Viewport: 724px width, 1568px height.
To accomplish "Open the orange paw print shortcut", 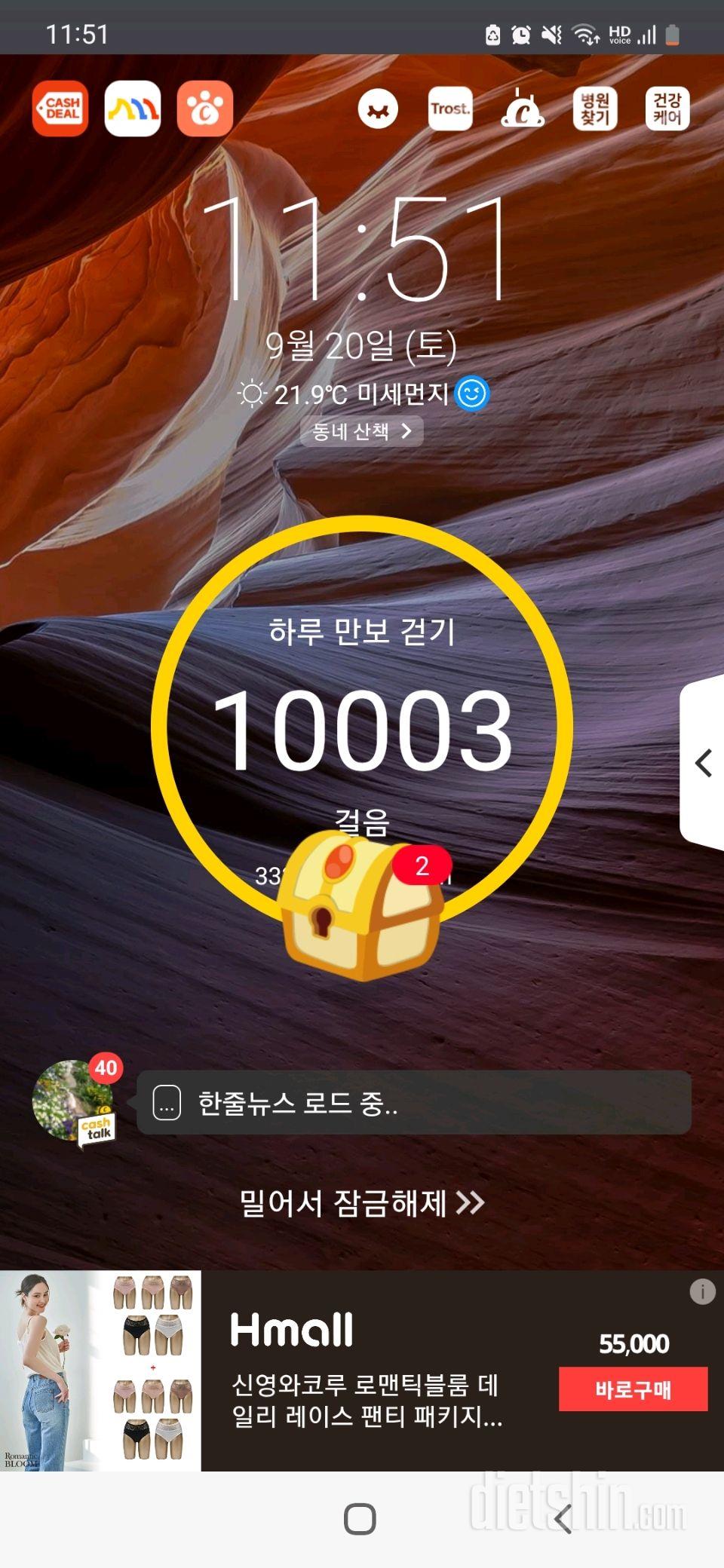I will pos(204,109).
